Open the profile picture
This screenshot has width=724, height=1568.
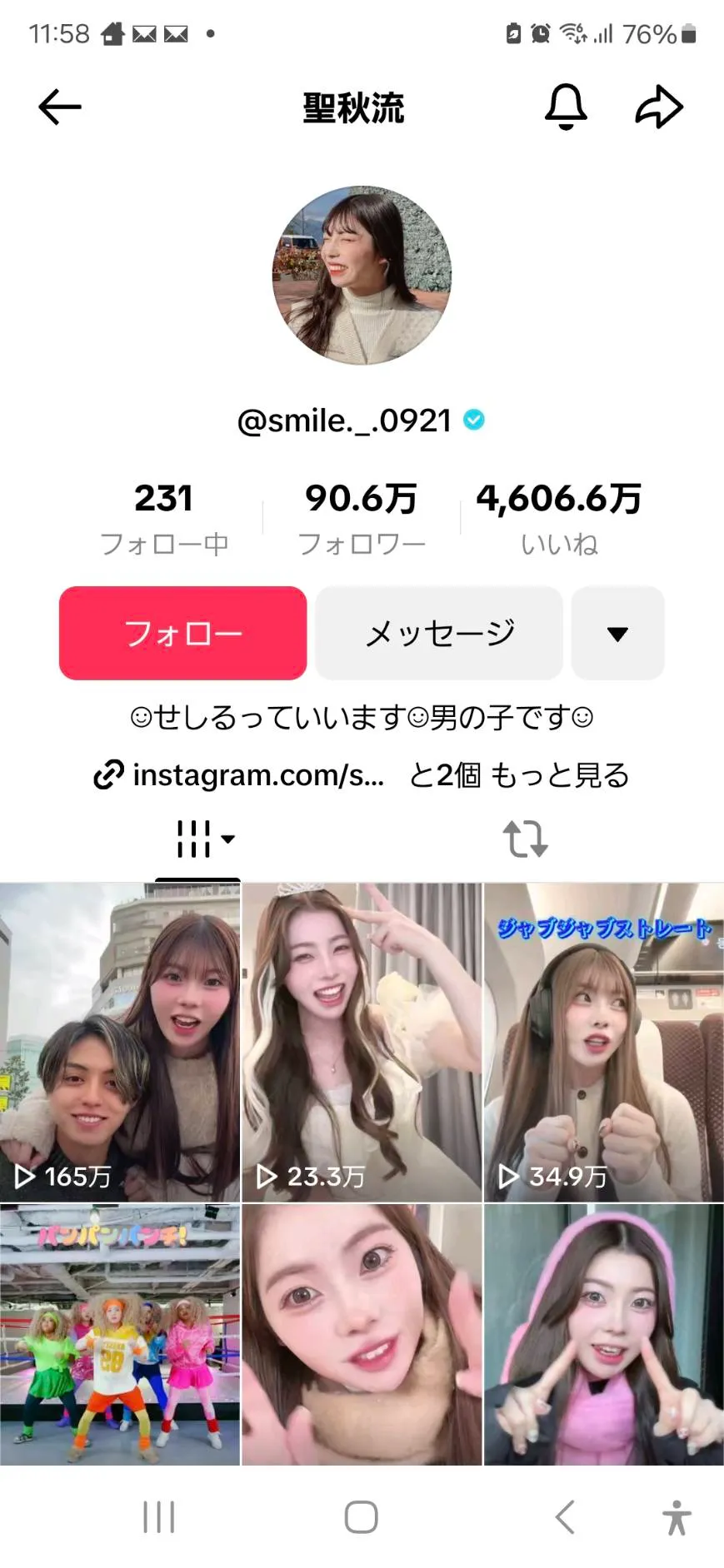point(362,275)
